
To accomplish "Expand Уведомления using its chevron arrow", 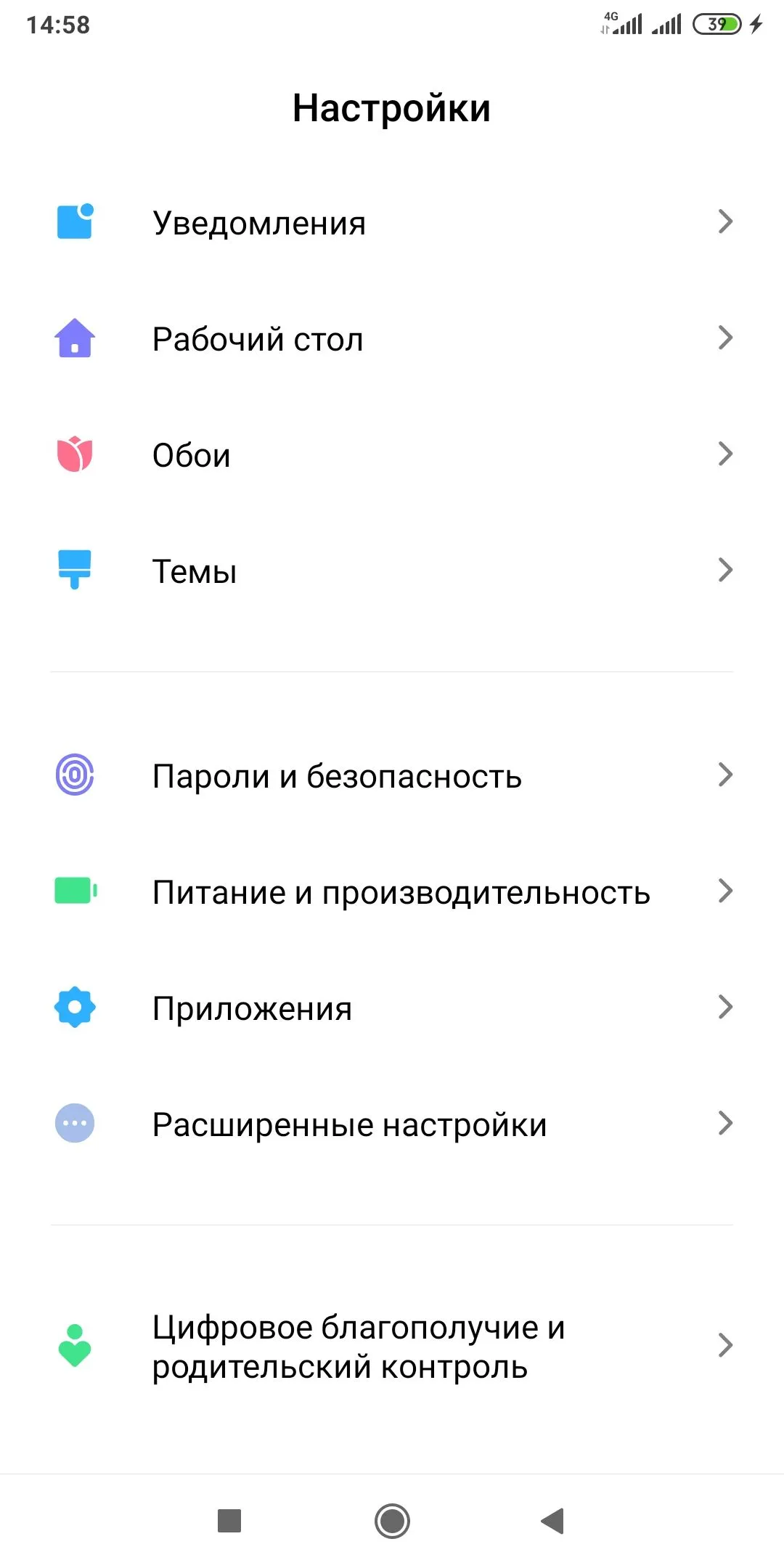I will tap(725, 222).
